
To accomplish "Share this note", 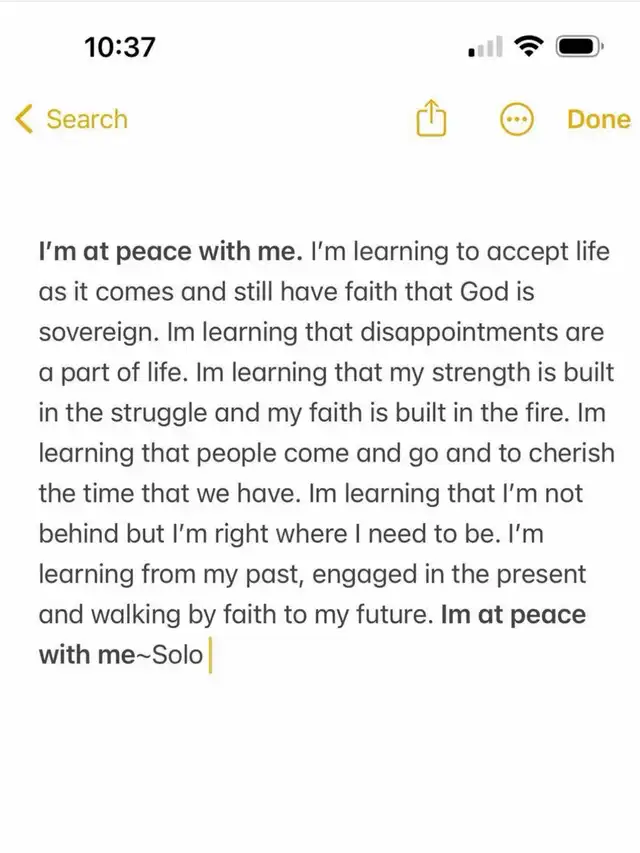I will [x=430, y=120].
